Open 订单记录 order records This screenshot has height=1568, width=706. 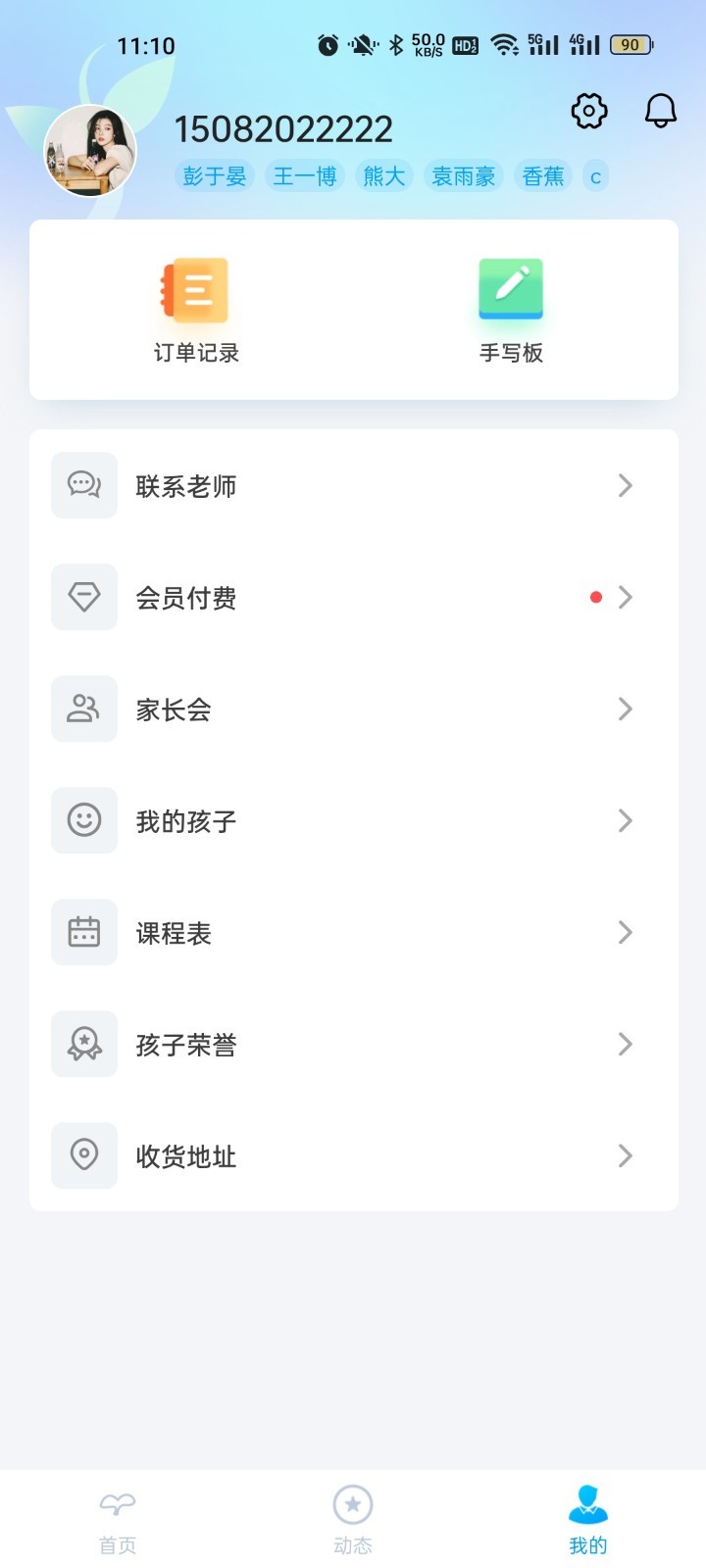click(196, 310)
